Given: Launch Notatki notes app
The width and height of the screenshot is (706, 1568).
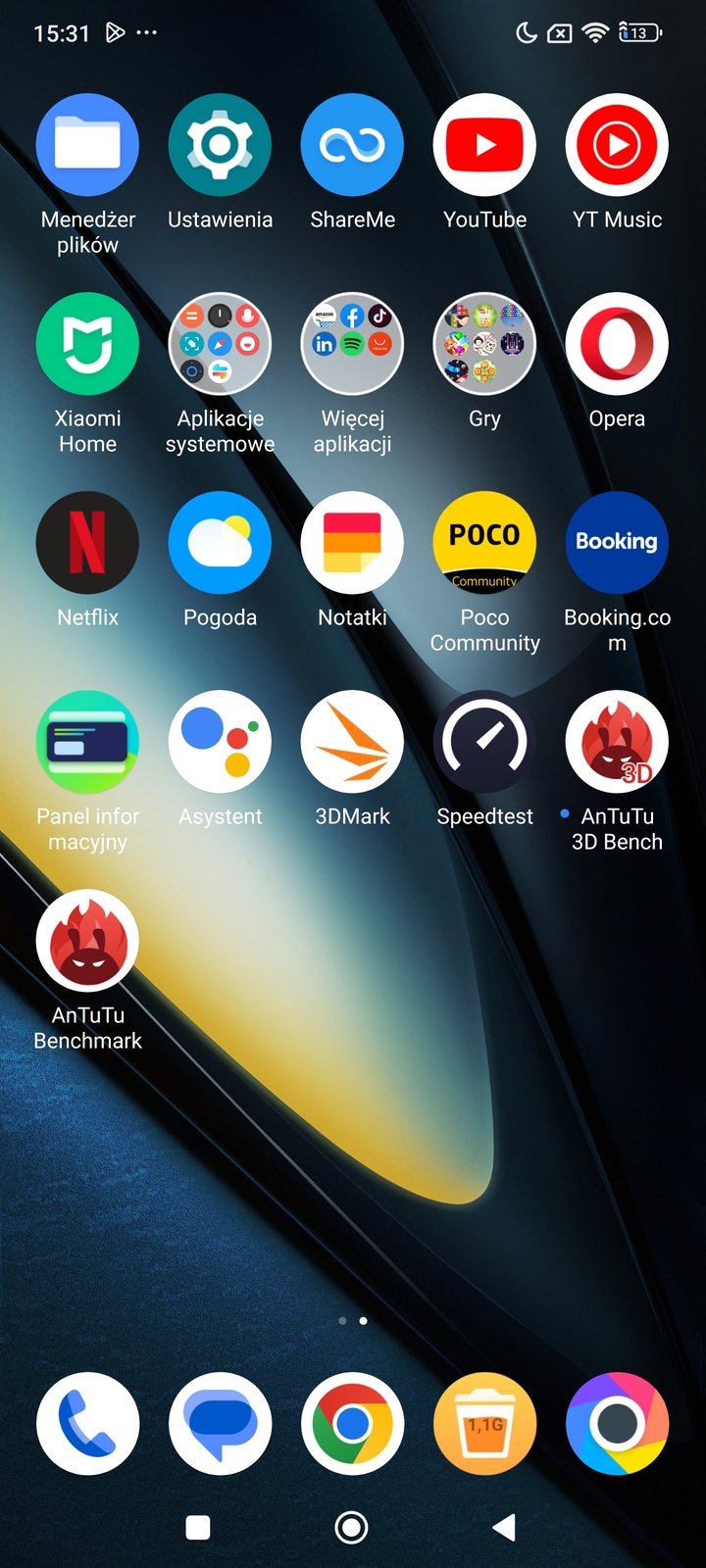Looking at the screenshot, I should (x=352, y=543).
